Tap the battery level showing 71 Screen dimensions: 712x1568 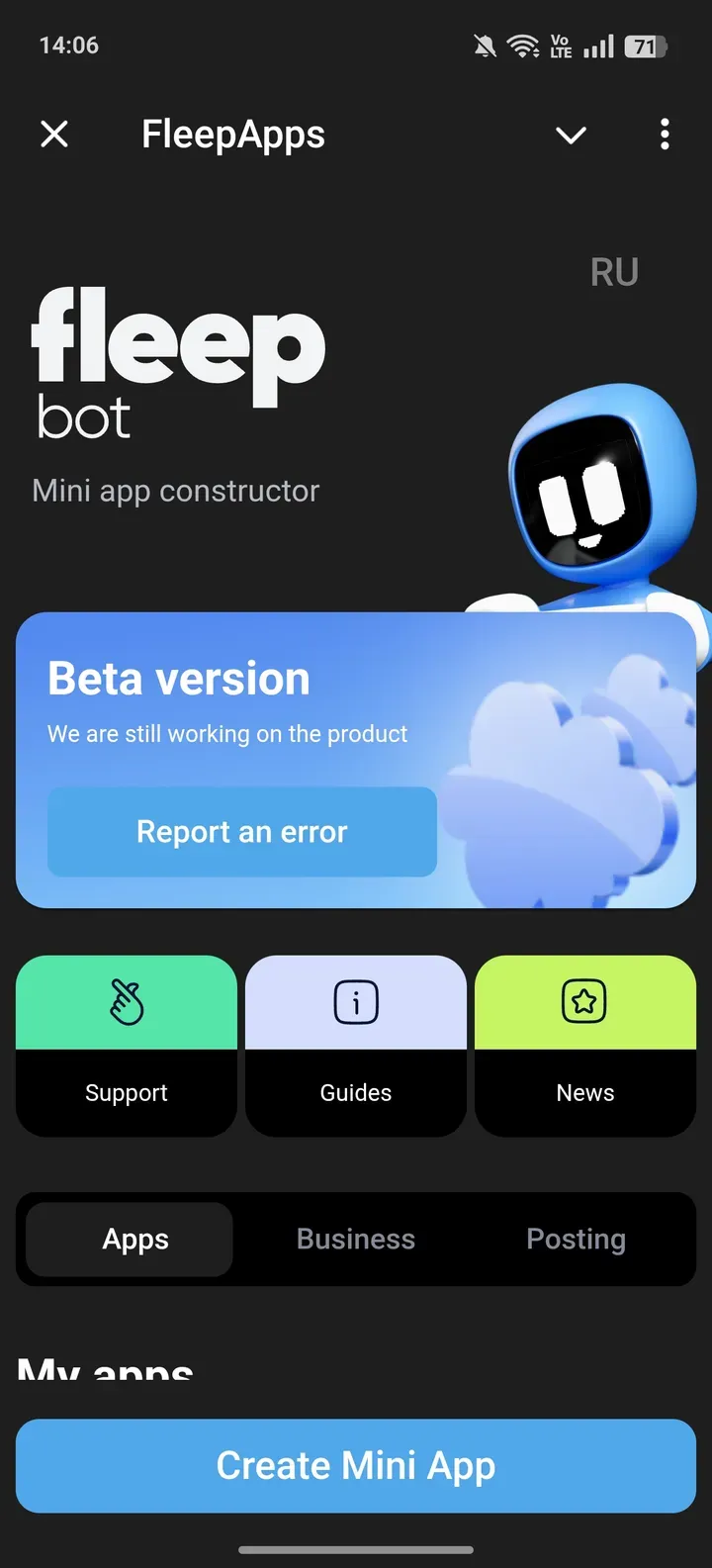coord(648,45)
